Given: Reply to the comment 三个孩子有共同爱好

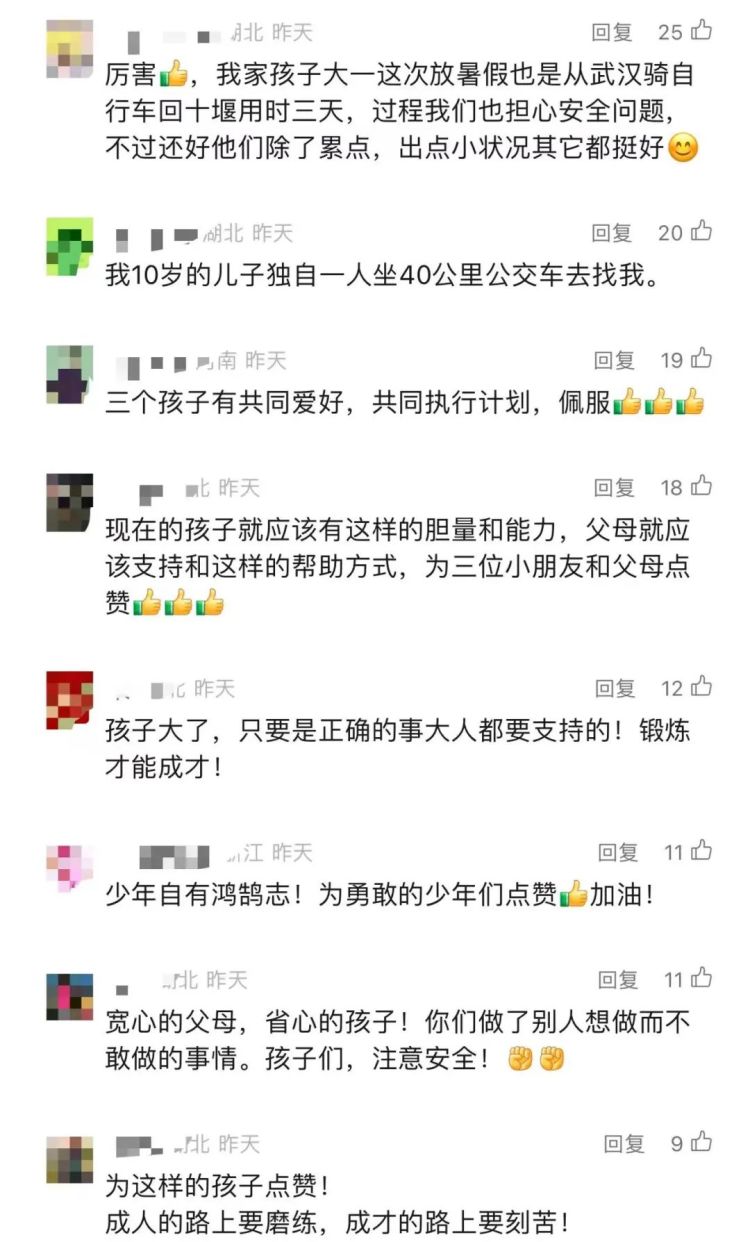Looking at the screenshot, I should (x=613, y=360).
